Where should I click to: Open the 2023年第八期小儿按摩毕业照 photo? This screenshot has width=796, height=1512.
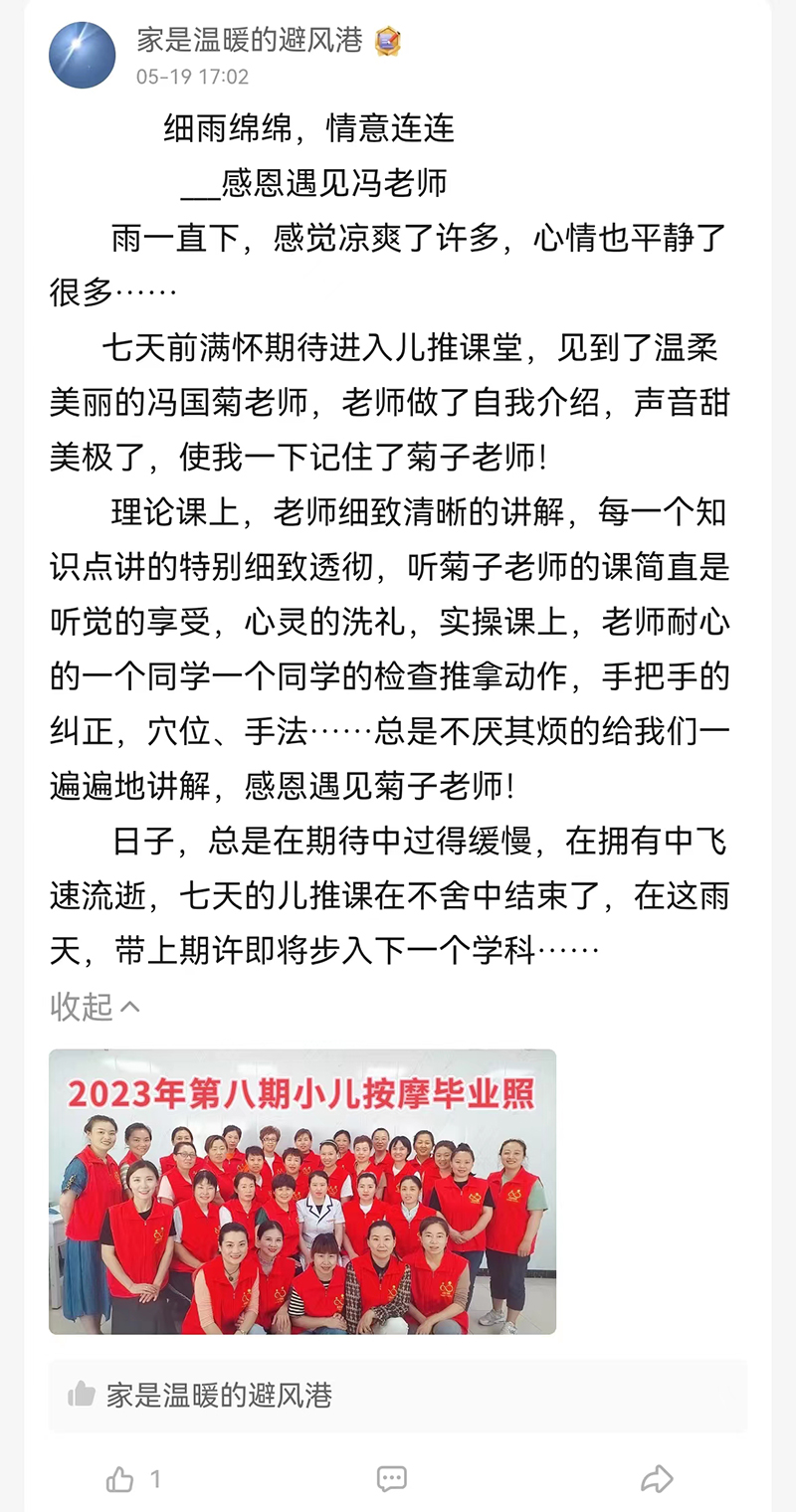302,1192
